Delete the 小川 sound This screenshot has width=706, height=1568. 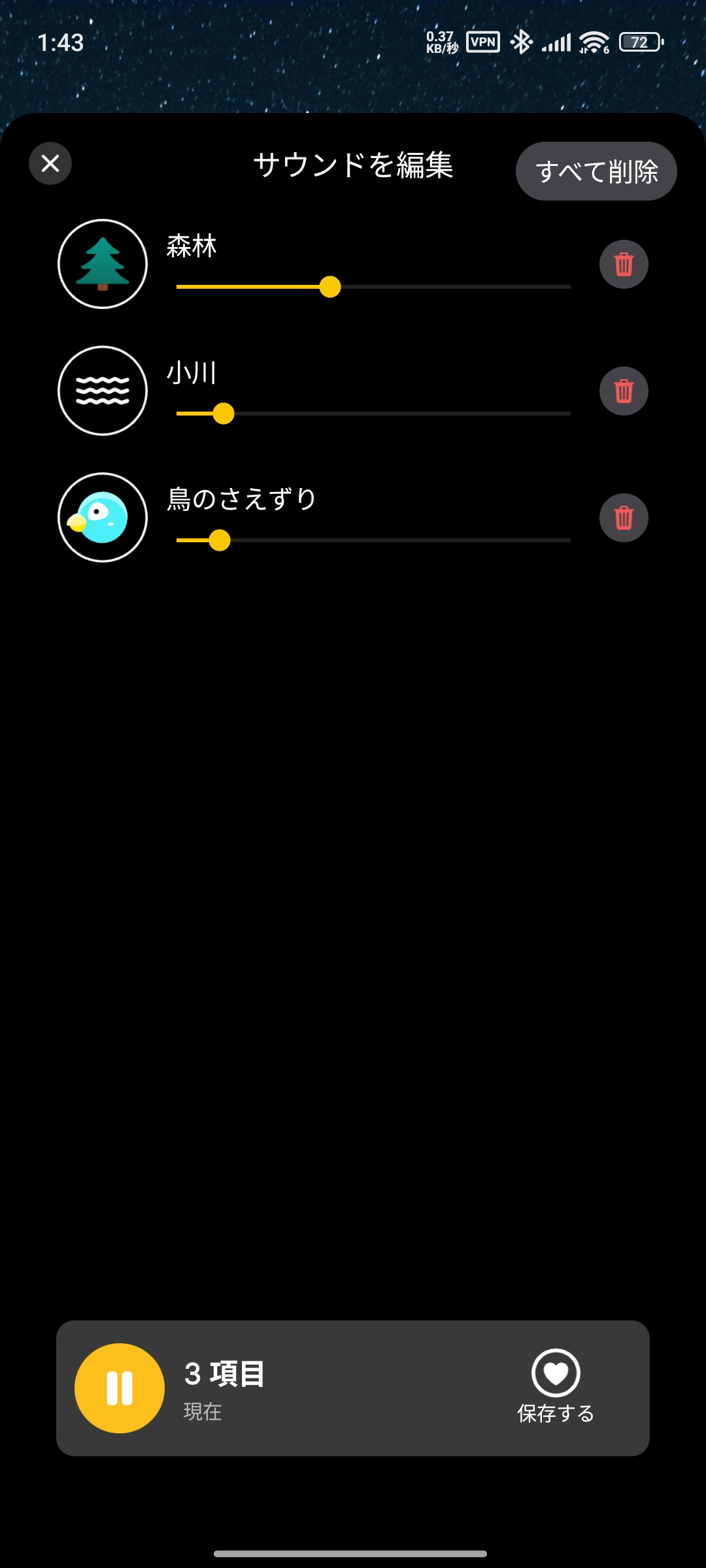pos(624,391)
